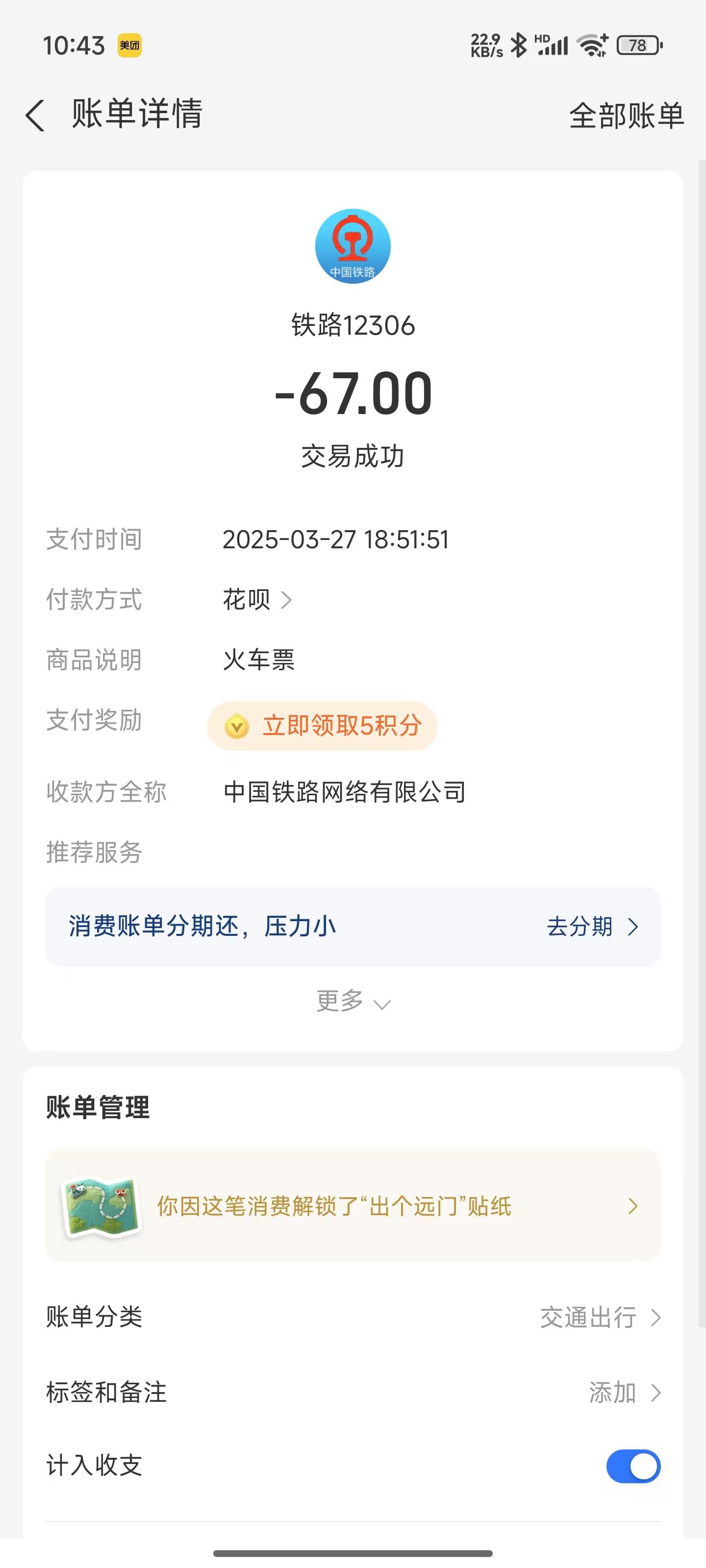Expand the 更多 details section
Viewport: 706px width, 1568px height.
(x=353, y=1001)
